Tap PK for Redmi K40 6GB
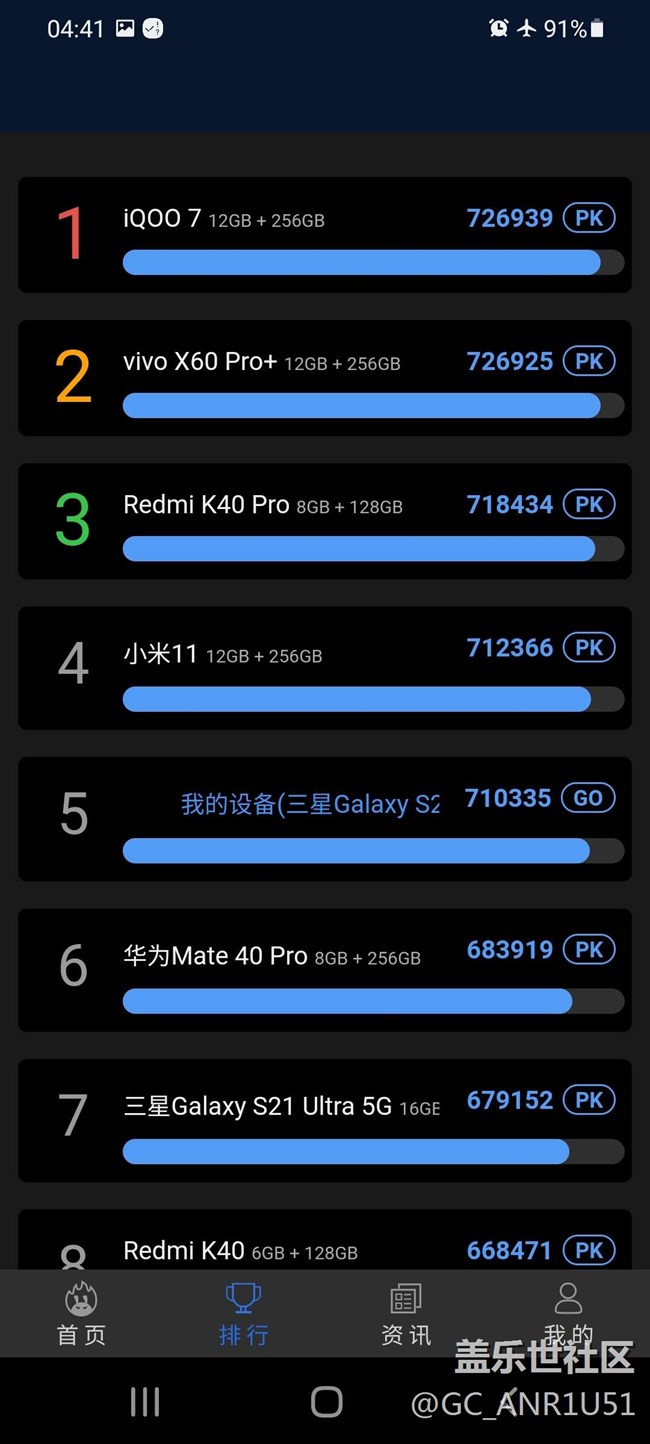650x1444 pixels. click(589, 1250)
